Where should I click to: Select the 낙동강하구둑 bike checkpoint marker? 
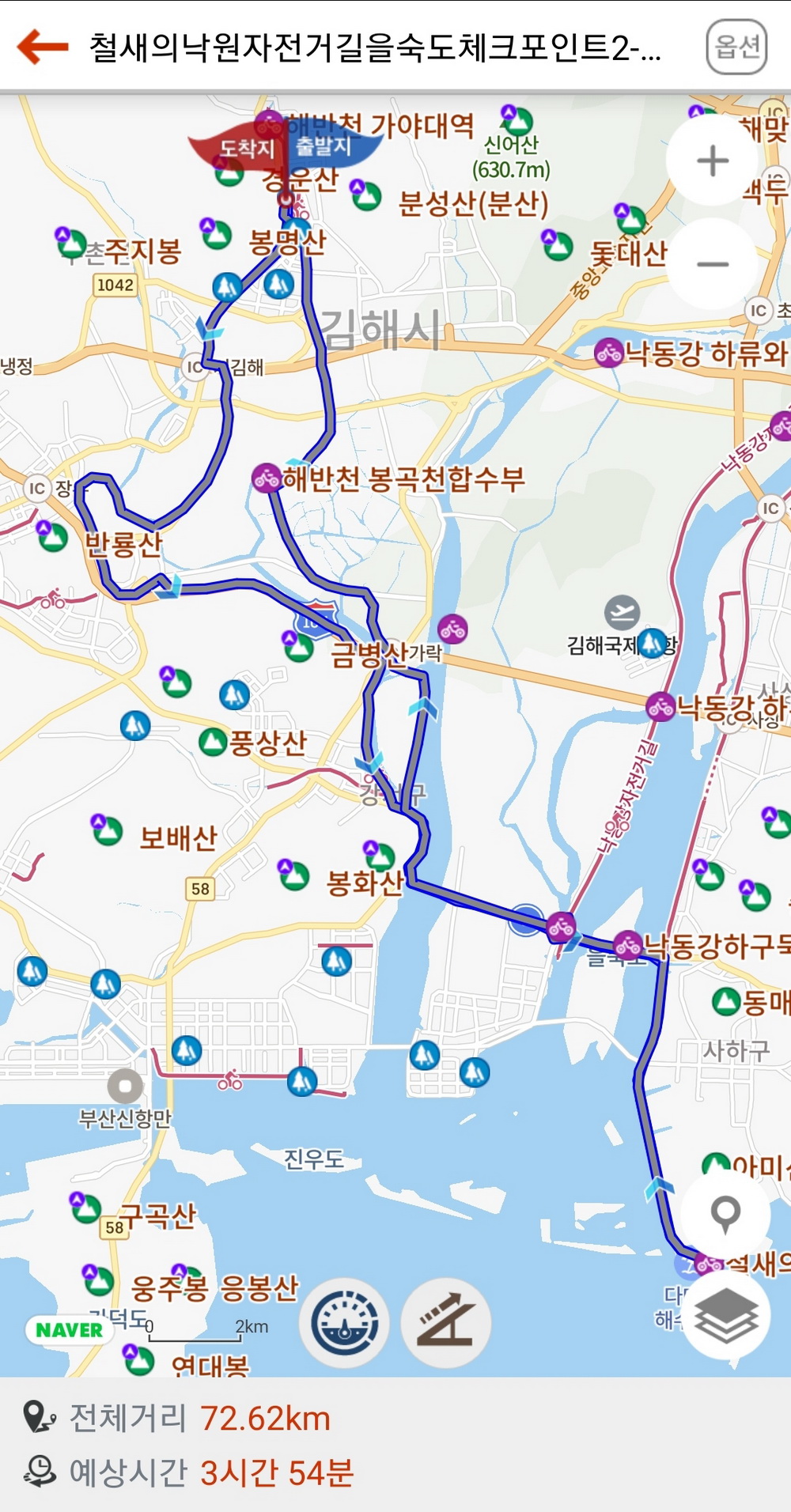click(x=628, y=943)
